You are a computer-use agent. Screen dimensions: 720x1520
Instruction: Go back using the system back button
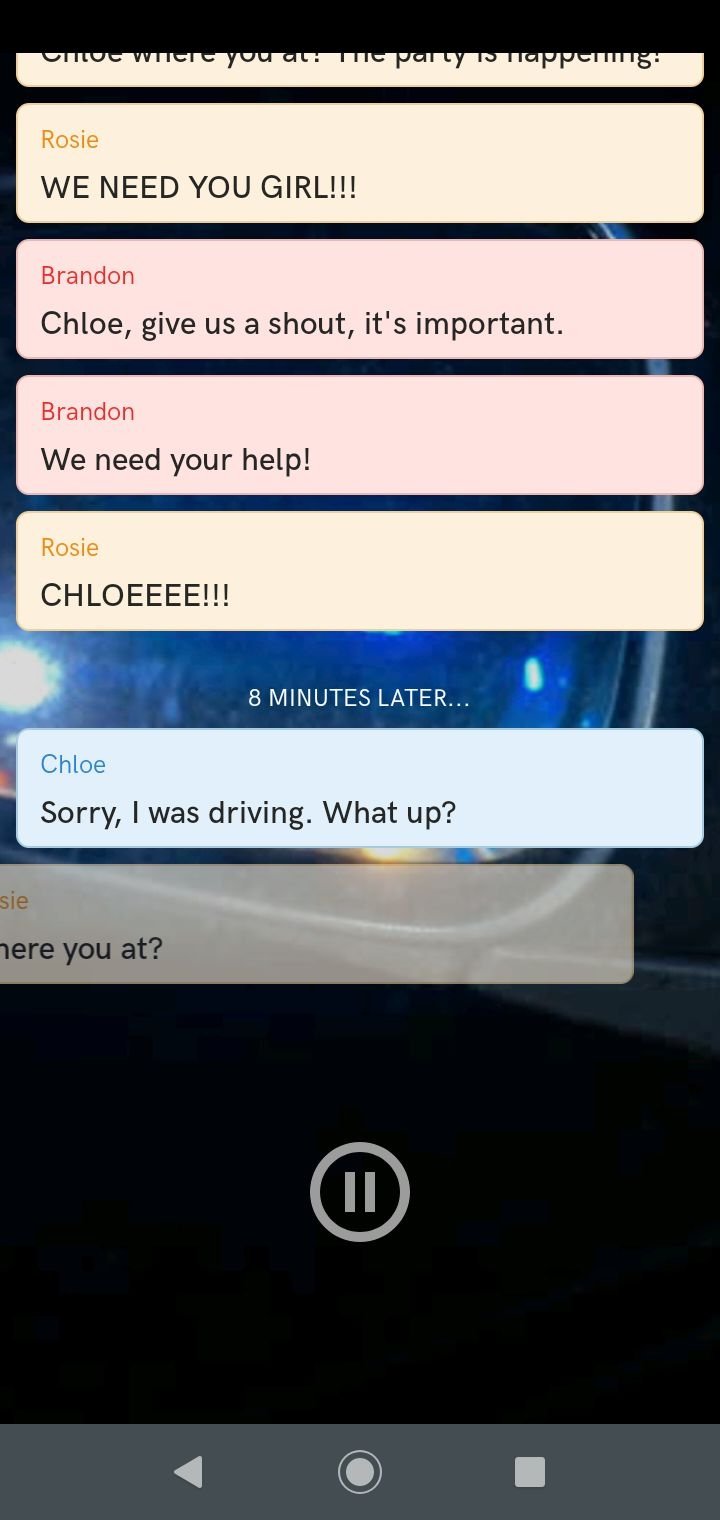[188, 1472]
